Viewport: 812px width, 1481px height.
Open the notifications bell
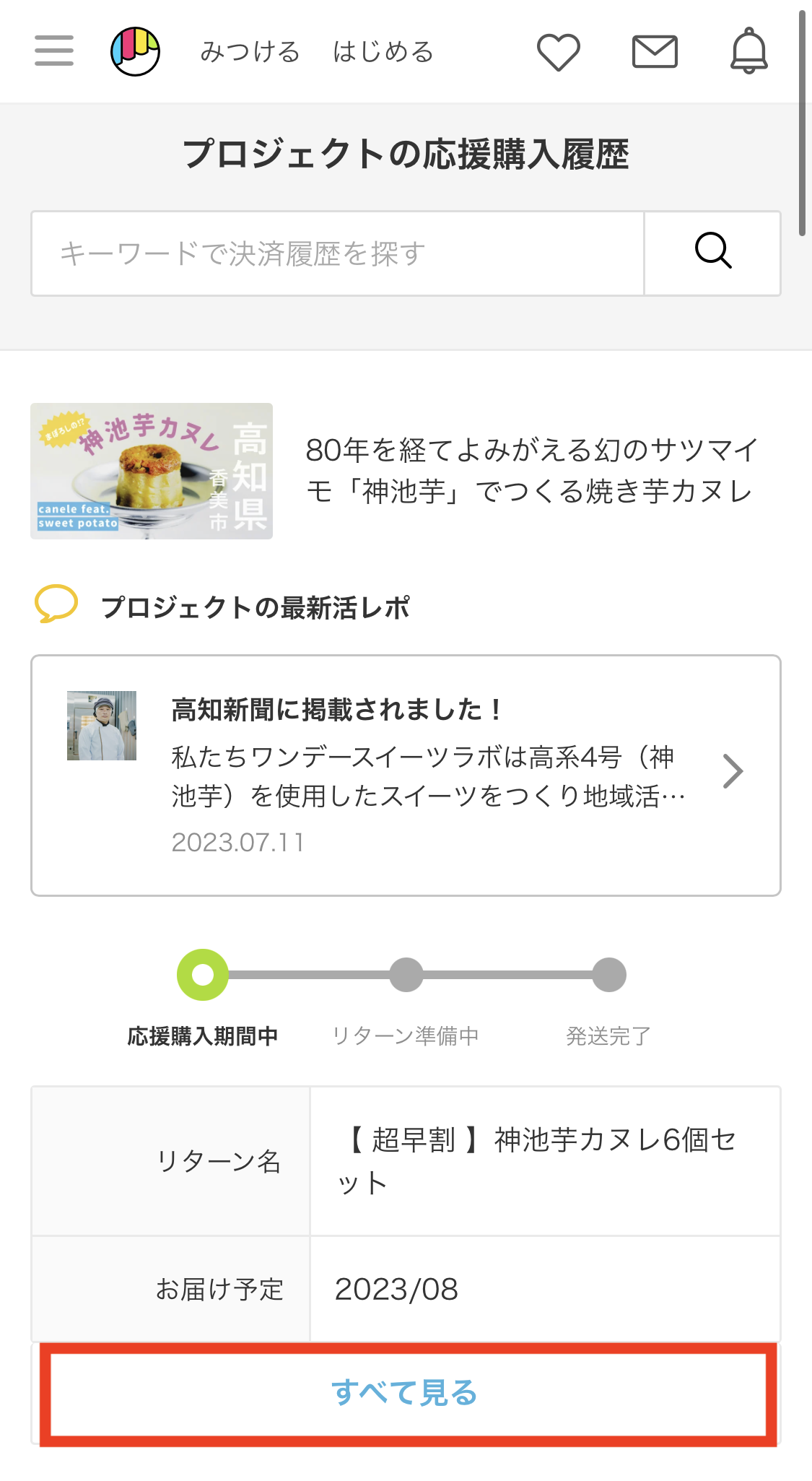[749, 51]
